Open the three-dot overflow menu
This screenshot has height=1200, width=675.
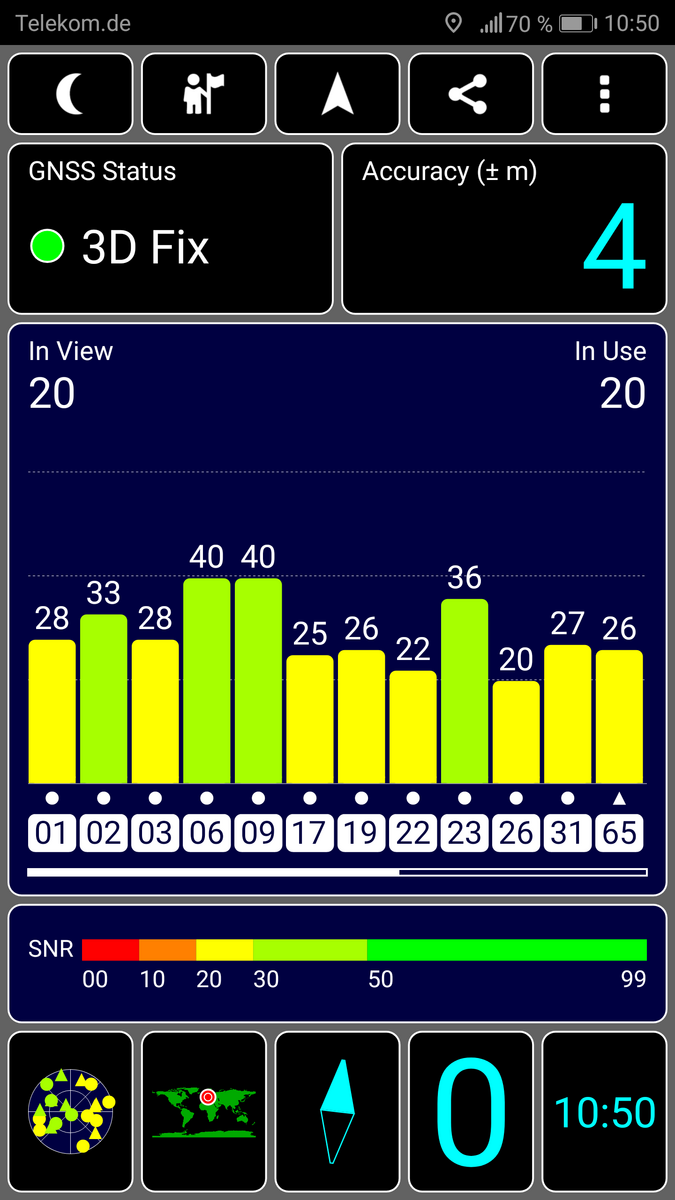coord(604,94)
